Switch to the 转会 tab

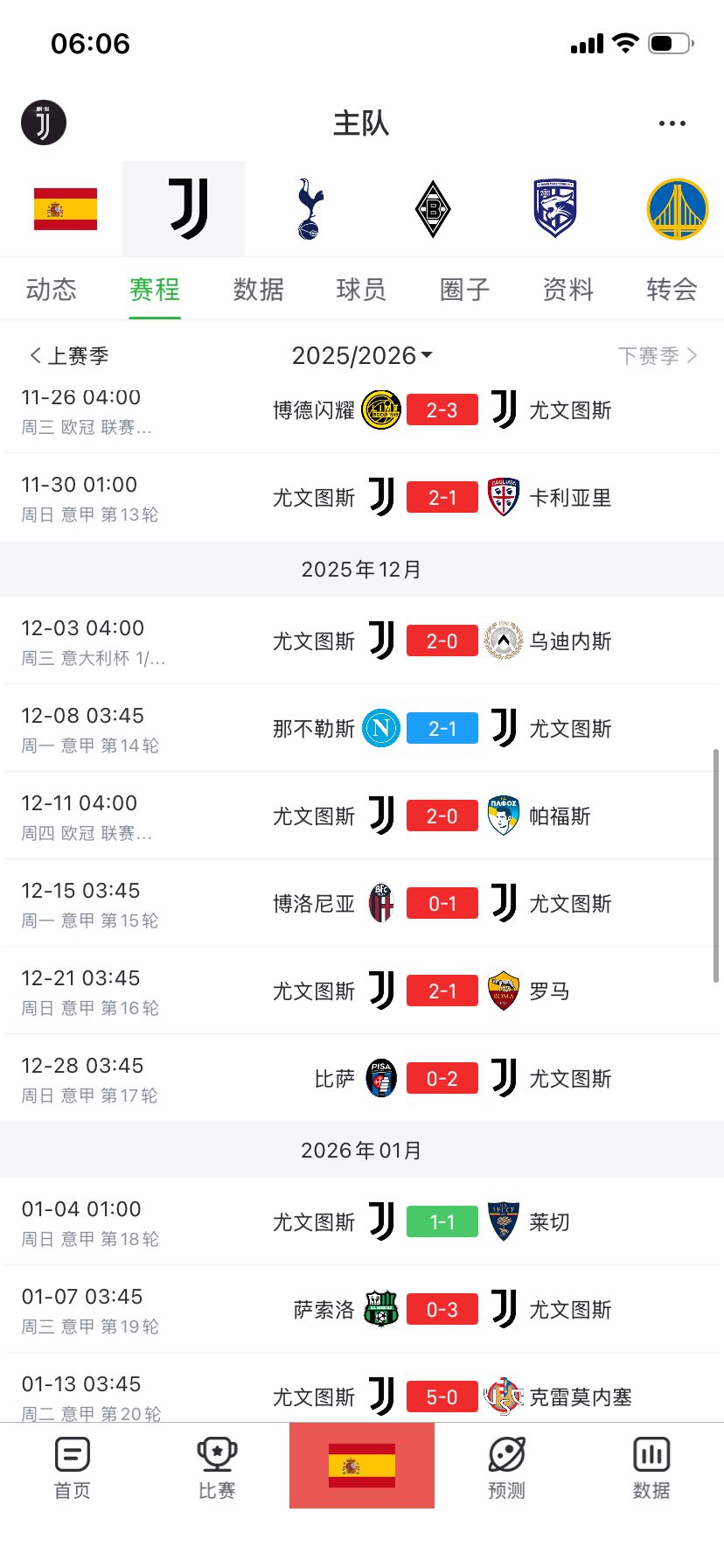coord(672,290)
